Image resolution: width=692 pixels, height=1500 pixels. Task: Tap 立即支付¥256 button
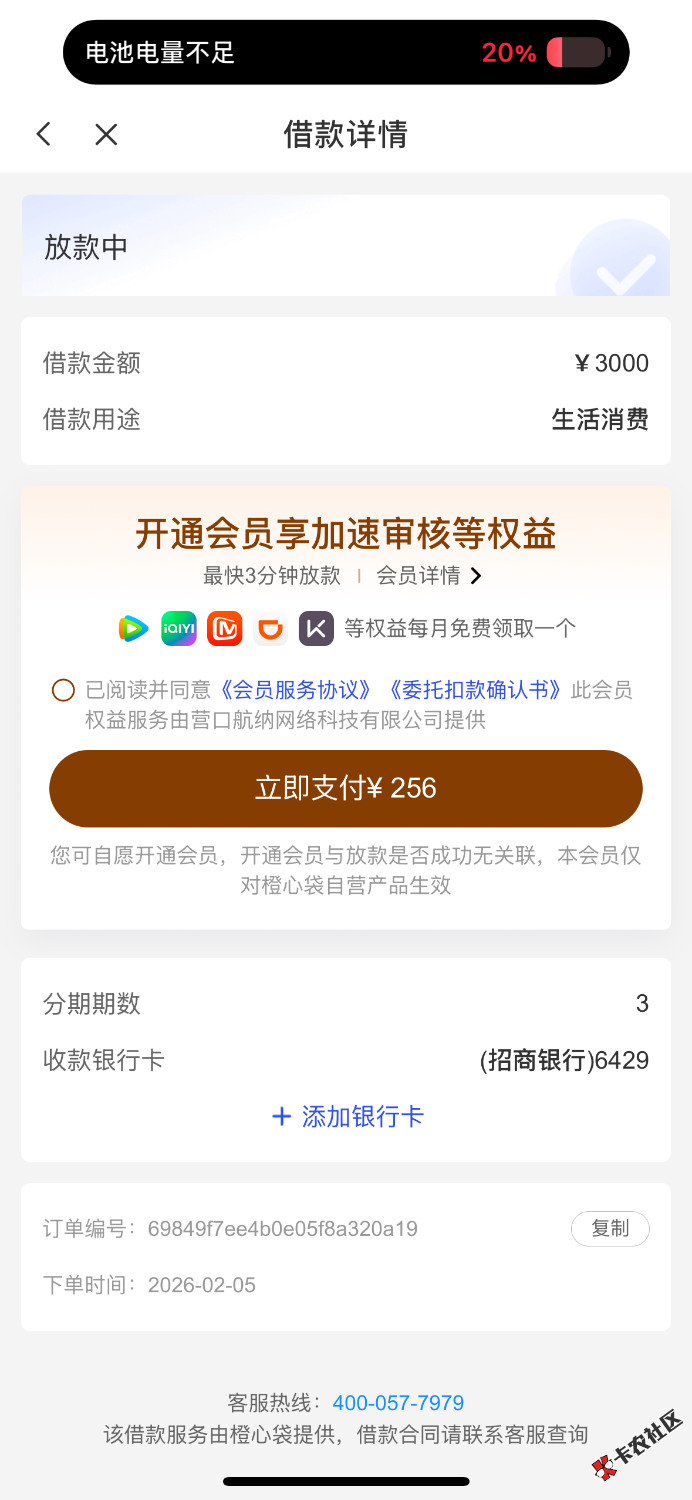(345, 788)
